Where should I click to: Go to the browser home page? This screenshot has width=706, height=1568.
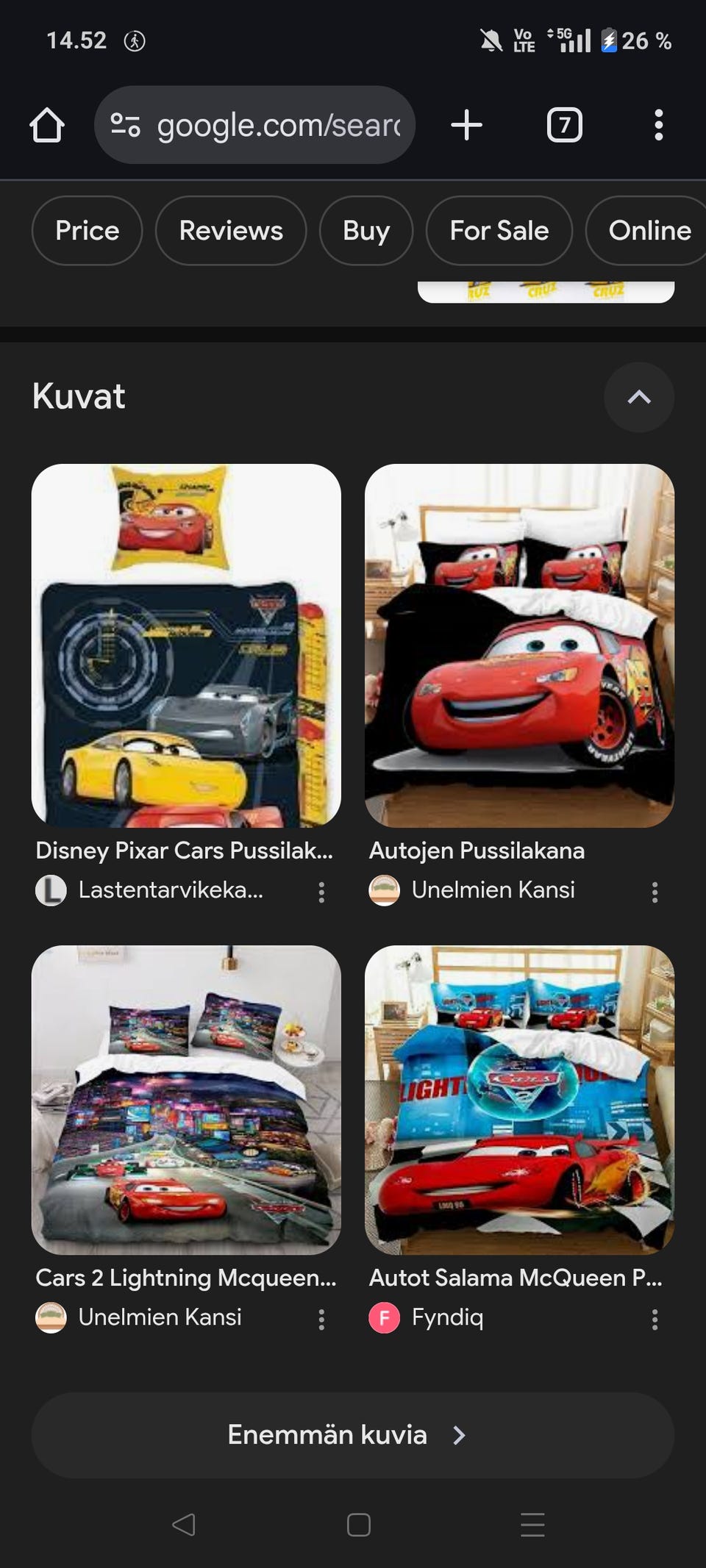point(47,125)
